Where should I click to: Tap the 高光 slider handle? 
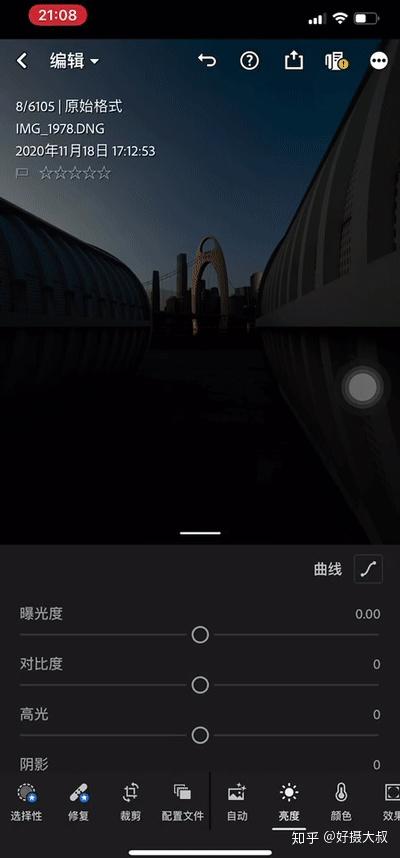(200, 735)
